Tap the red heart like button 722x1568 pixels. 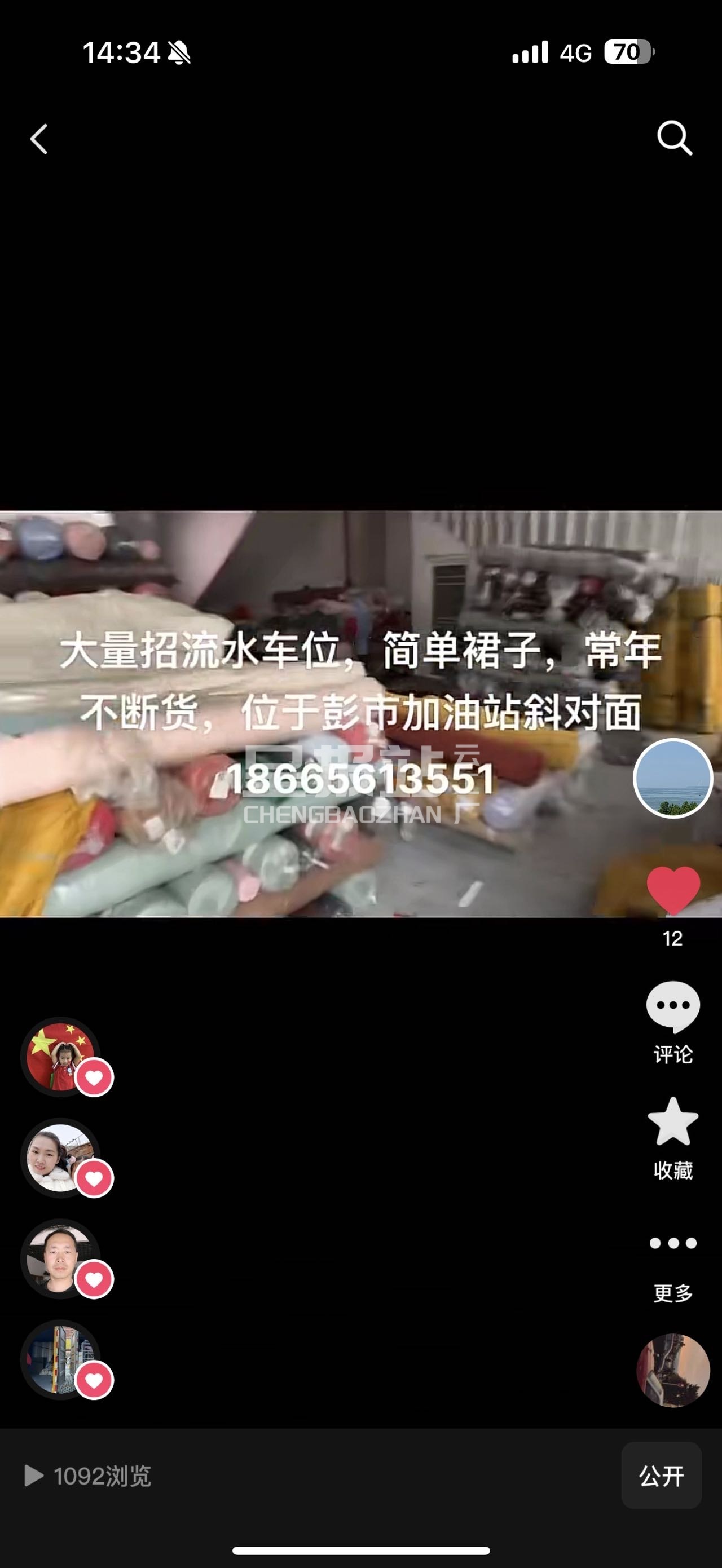[x=673, y=890]
